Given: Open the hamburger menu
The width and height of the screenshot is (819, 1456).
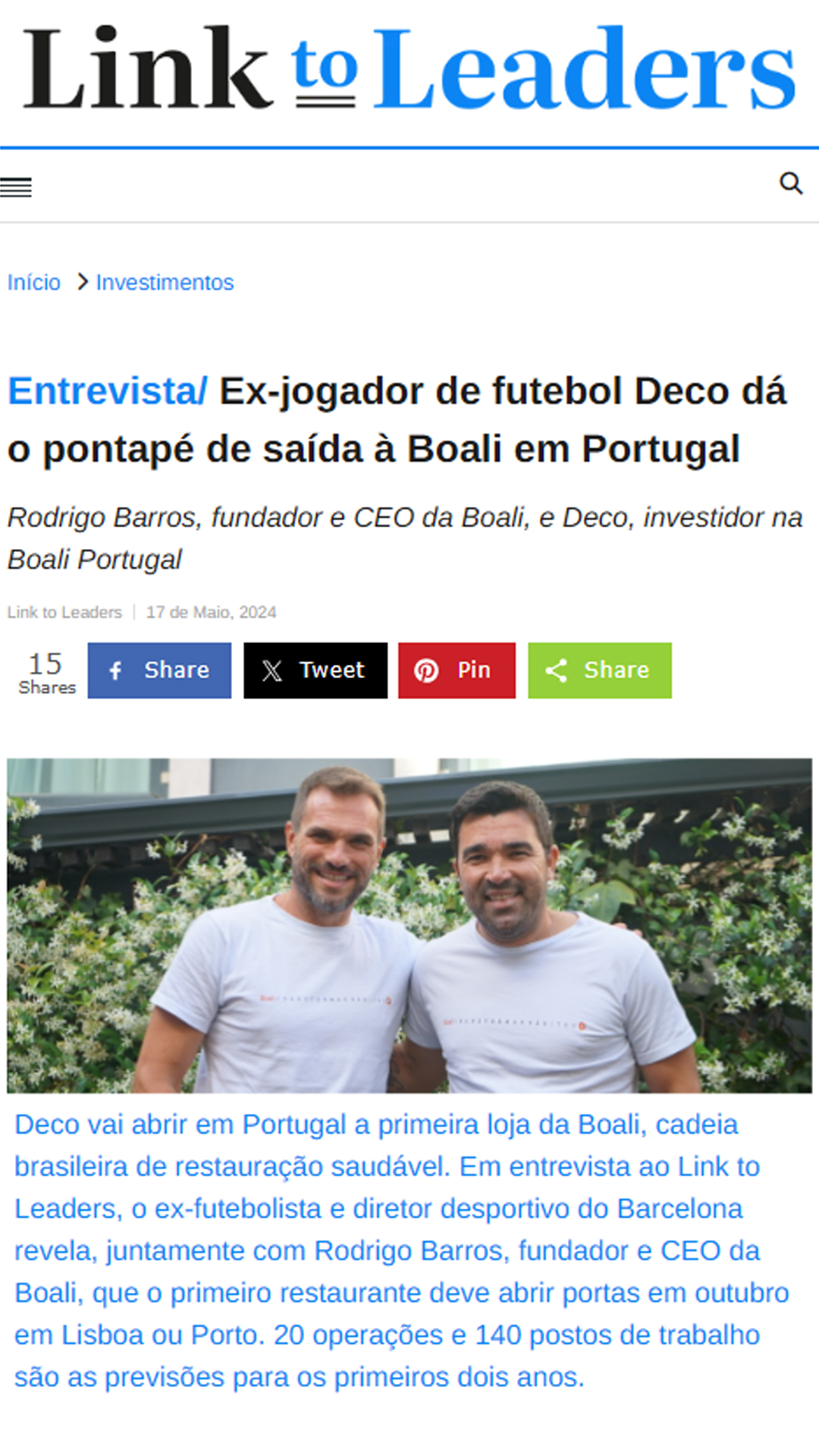Looking at the screenshot, I should [x=16, y=187].
